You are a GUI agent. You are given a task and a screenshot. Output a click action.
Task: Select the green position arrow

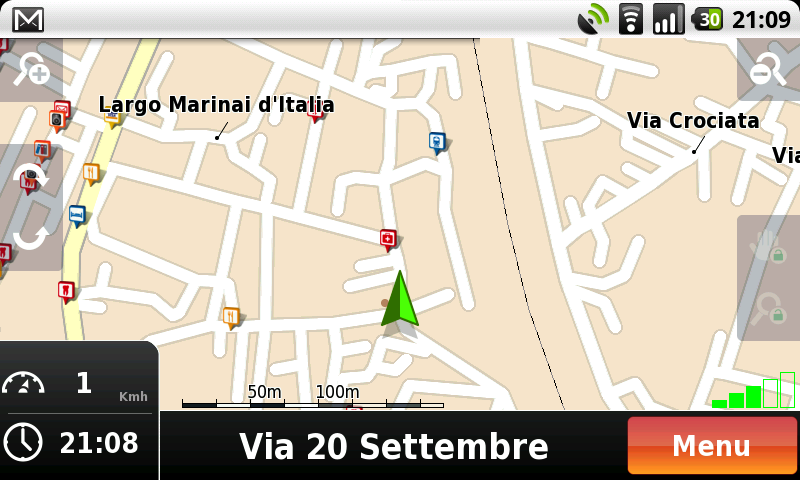tap(399, 301)
